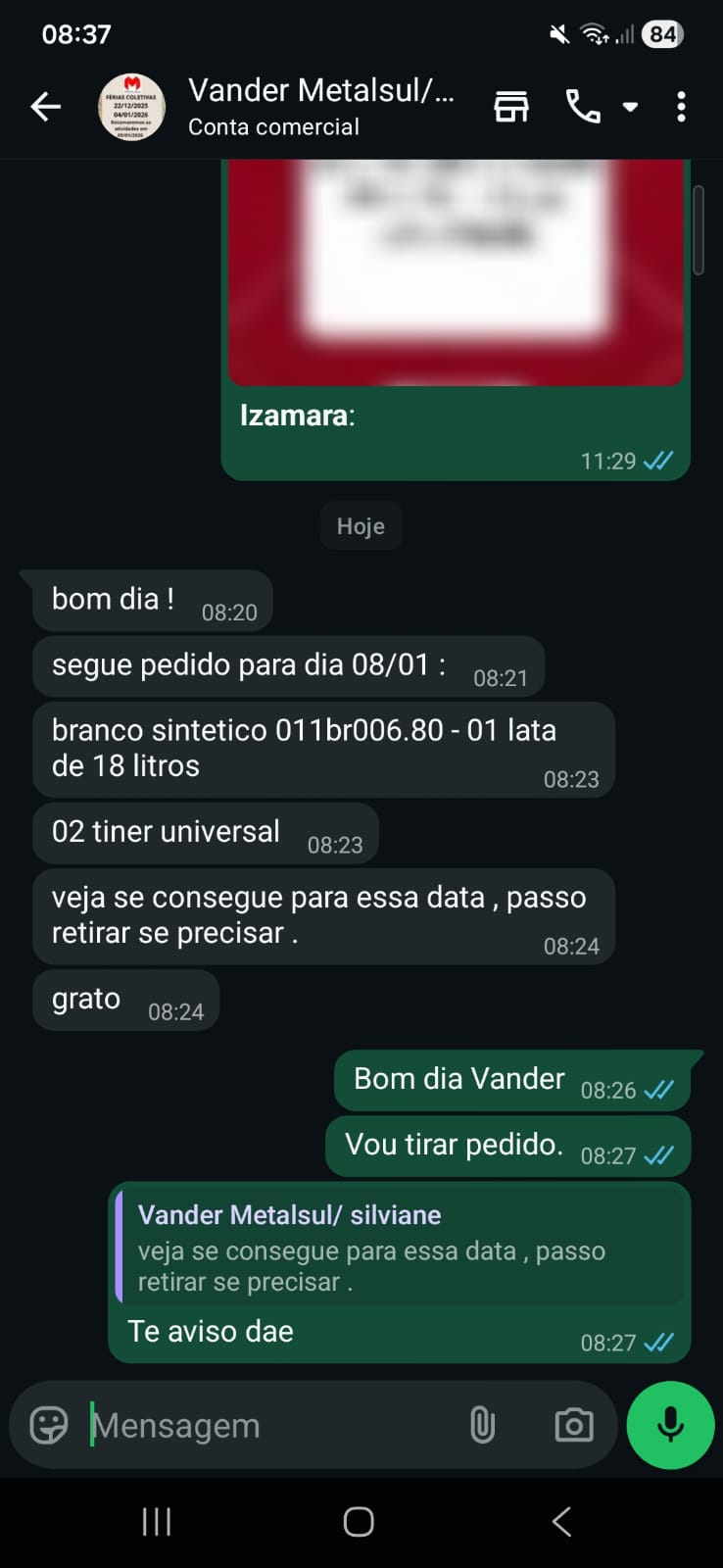Record a voice message with the microphone

point(670,1425)
